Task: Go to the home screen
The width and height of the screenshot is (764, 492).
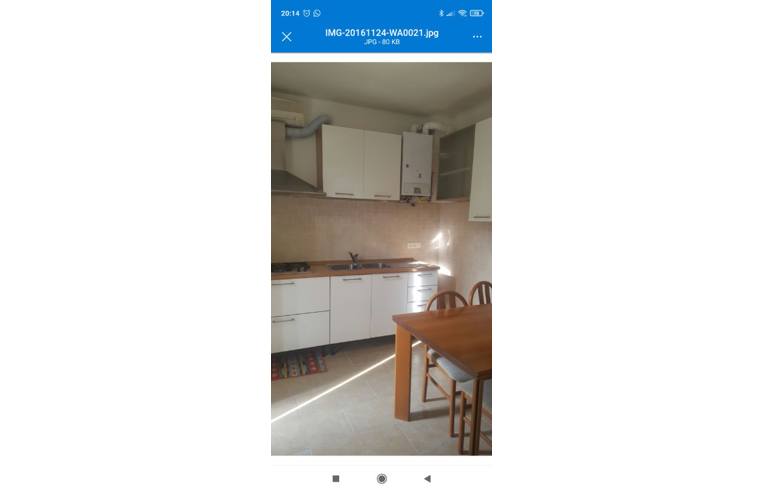Action: (x=381, y=479)
